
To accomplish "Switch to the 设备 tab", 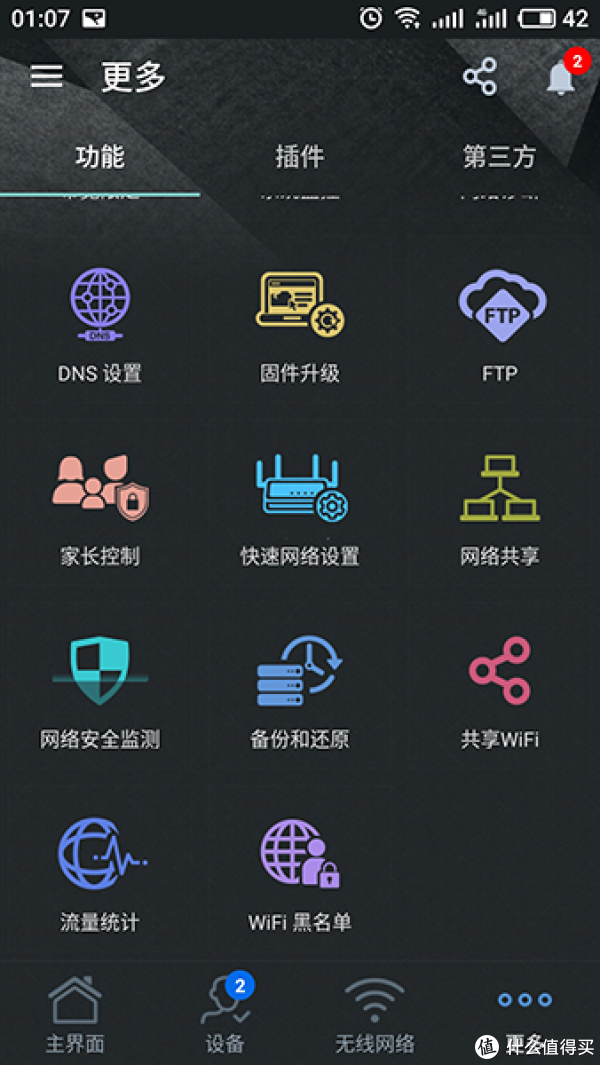I will [x=226, y=1013].
